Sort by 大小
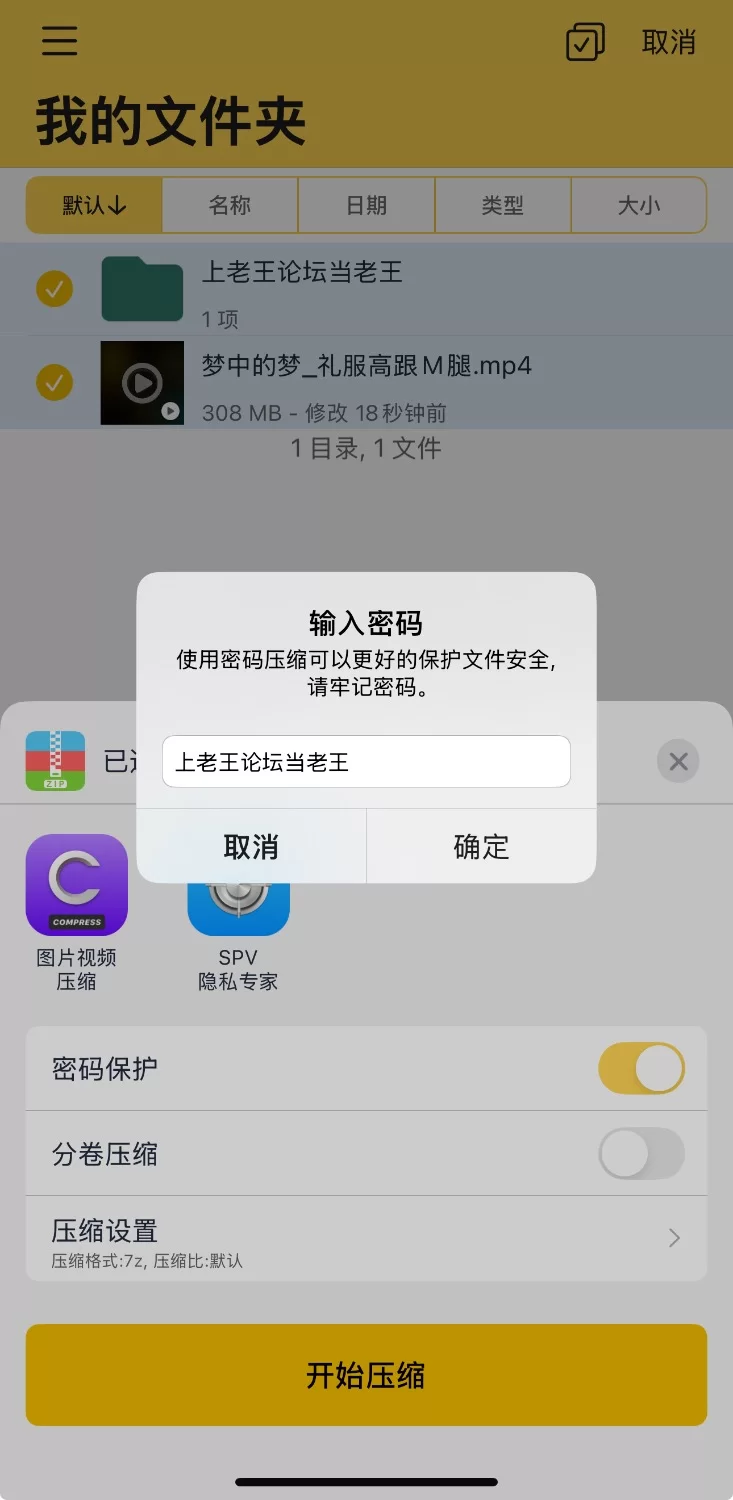 point(638,205)
